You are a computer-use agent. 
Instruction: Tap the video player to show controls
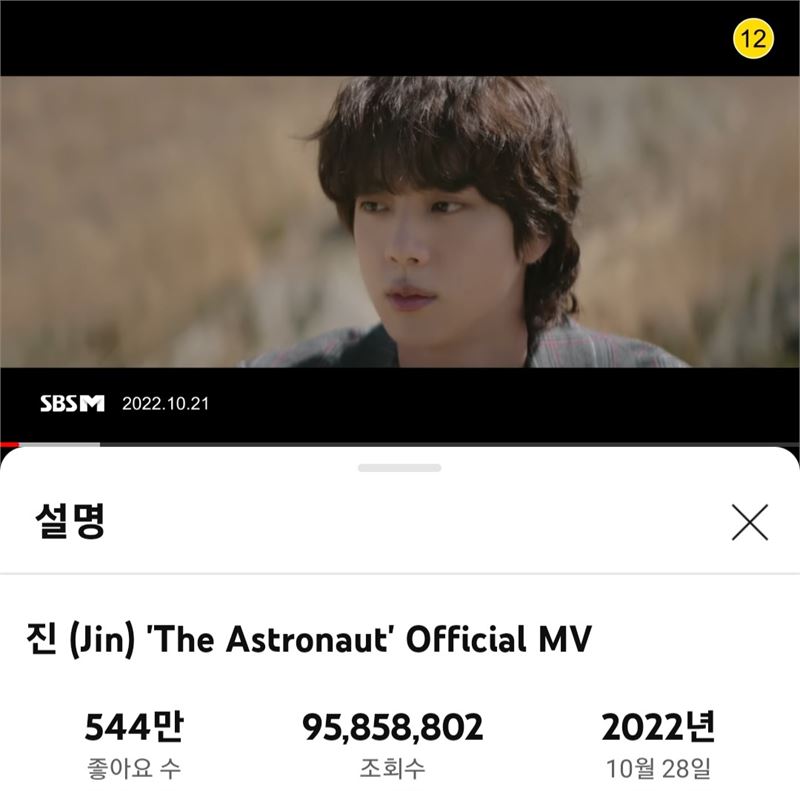400,222
